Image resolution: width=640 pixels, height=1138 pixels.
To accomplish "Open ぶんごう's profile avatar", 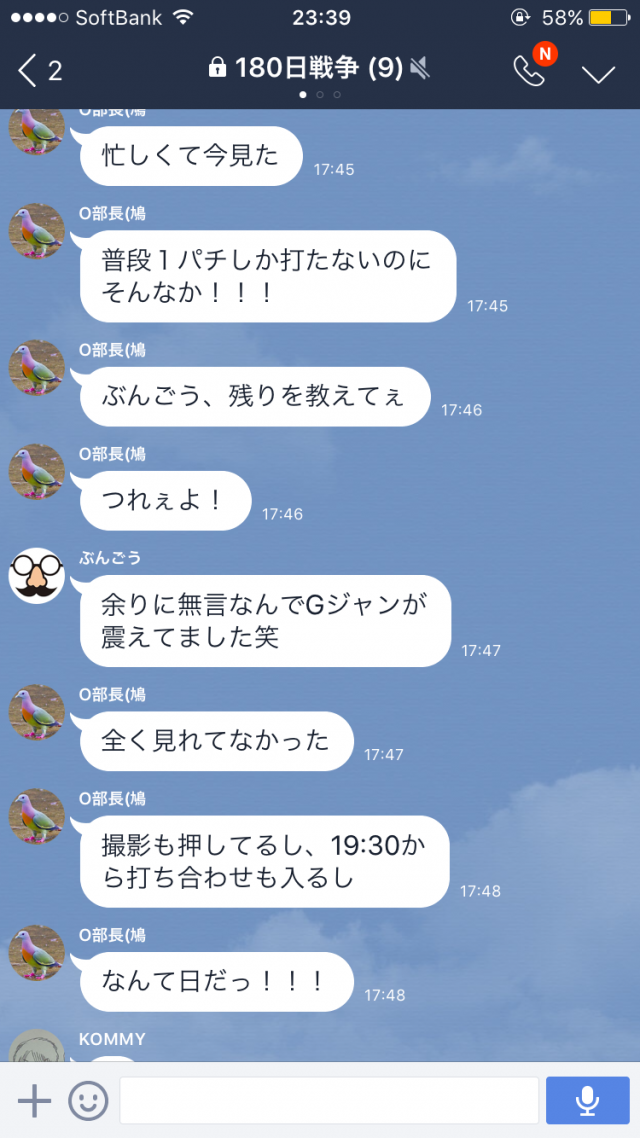I will [37, 575].
